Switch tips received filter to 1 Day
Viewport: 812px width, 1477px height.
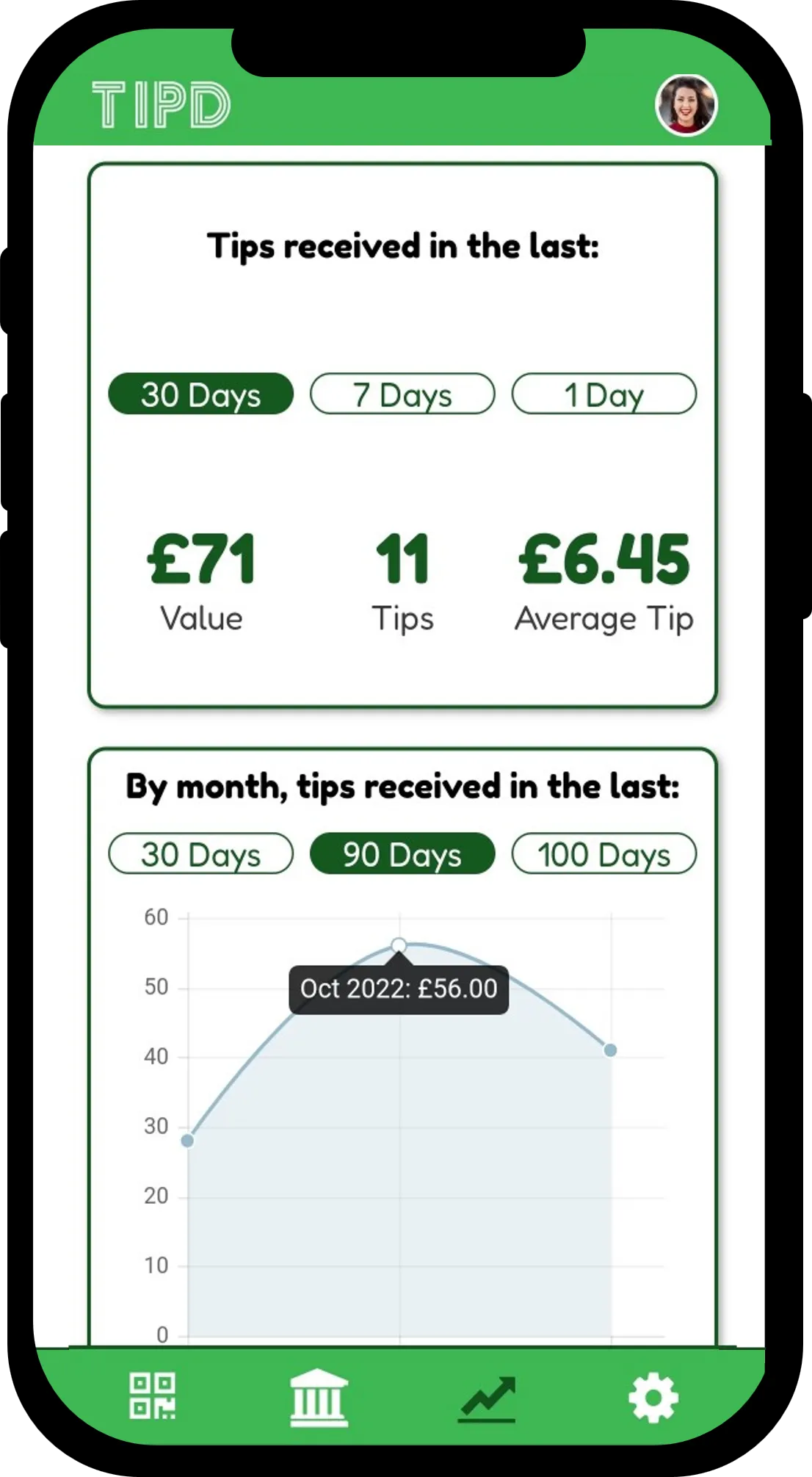tap(603, 394)
